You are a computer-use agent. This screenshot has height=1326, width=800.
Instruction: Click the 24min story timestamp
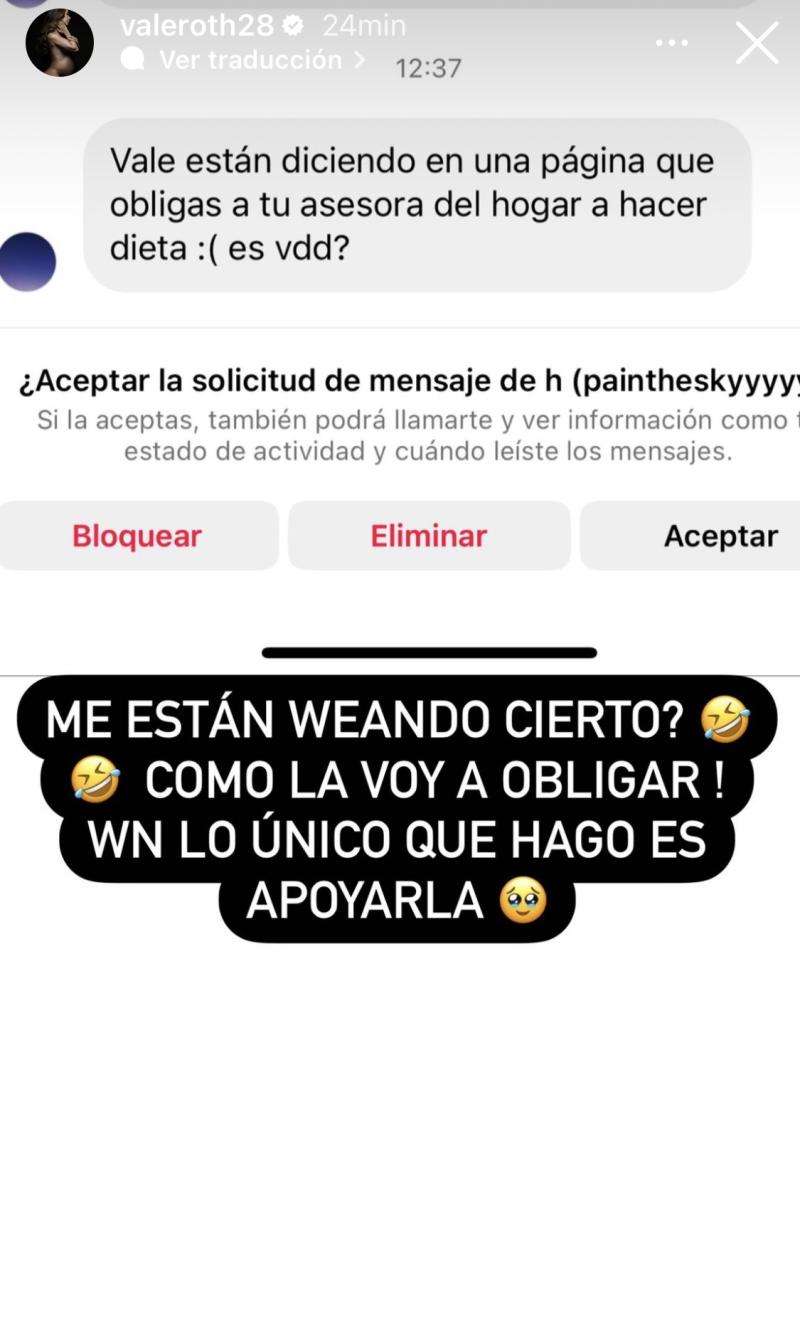click(362, 25)
